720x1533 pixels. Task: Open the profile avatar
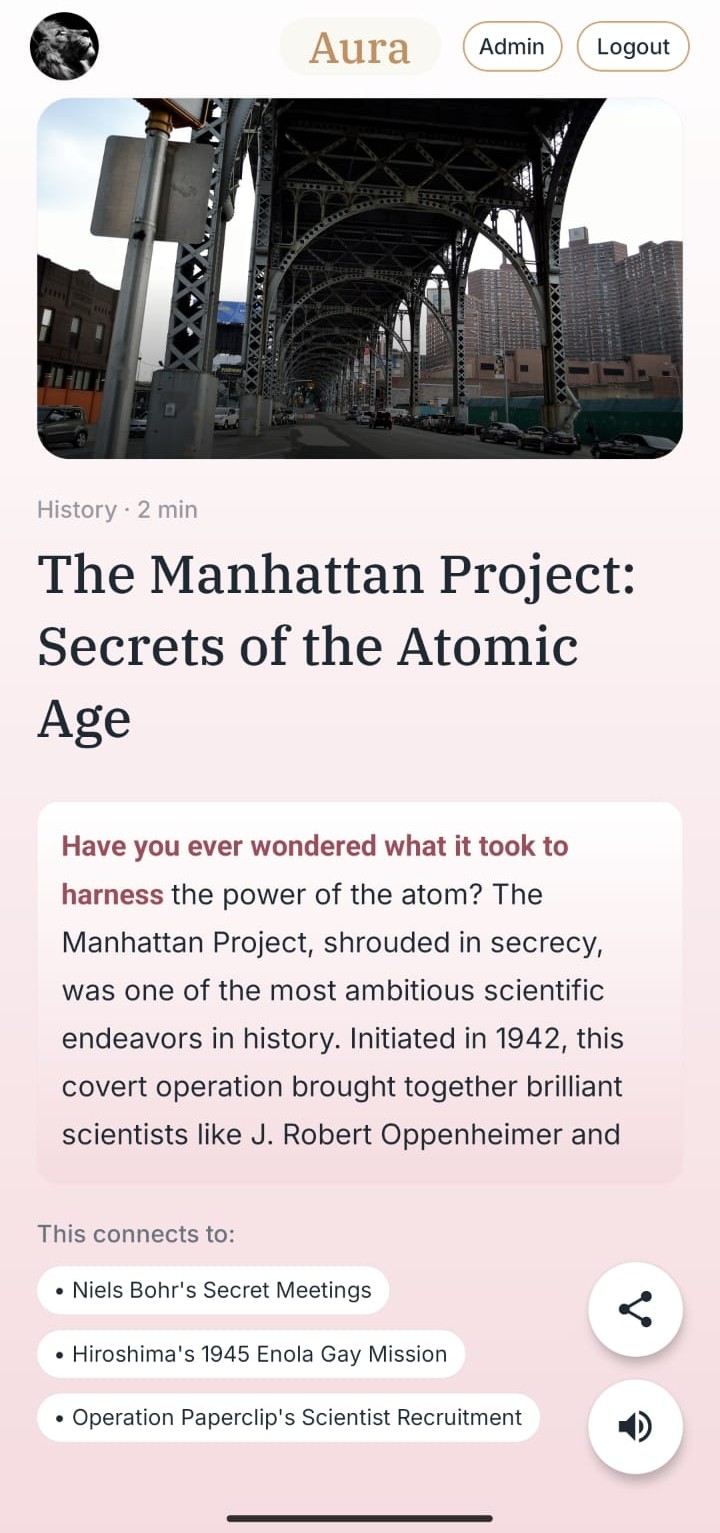coord(64,46)
